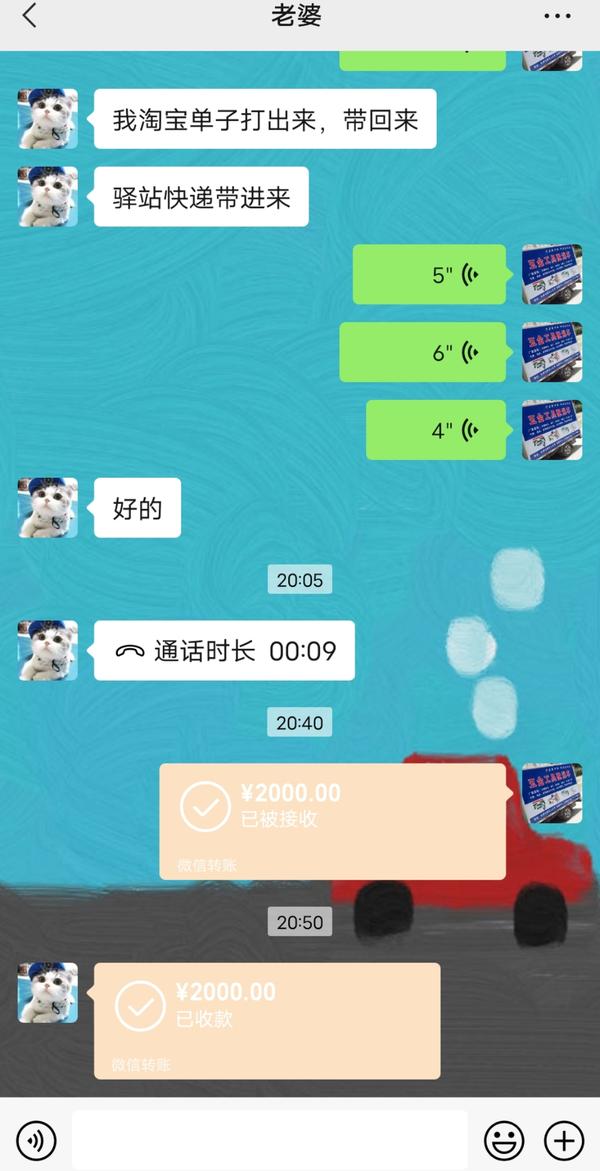View the cat avatar contact profile beside 好的
Viewport: 600px width, 1171px height.
[x=47, y=508]
